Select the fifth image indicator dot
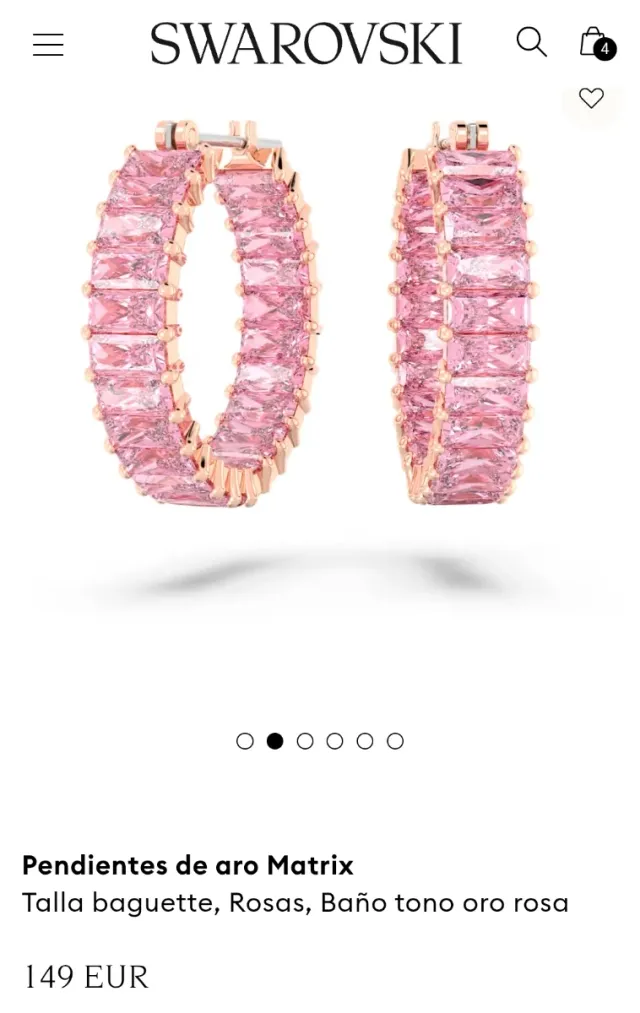Image resolution: width=640 pixels, height=1013 pixels. 365,741
